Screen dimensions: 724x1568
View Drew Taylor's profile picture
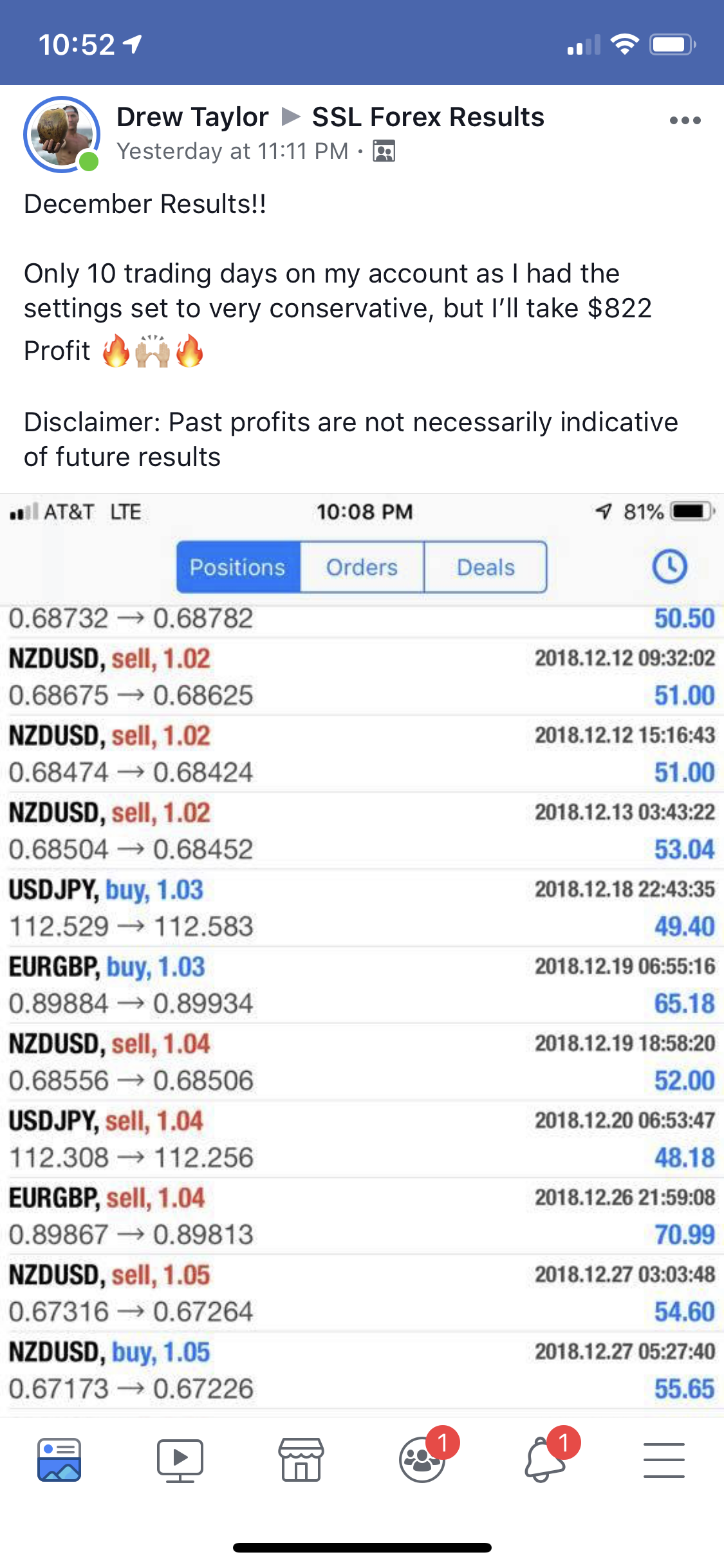pyautogui.click(x=62, y=135)
